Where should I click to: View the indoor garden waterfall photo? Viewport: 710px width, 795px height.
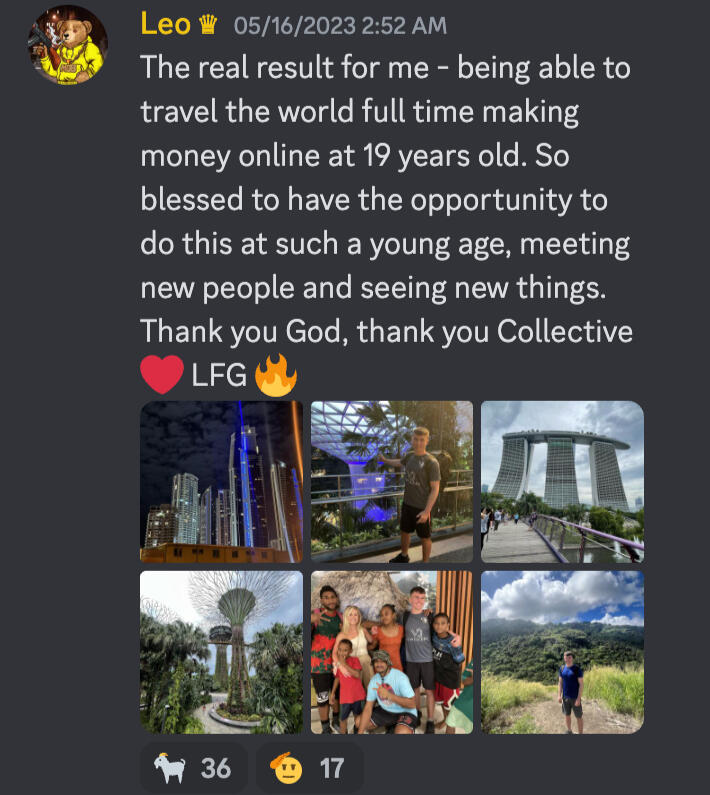392,482
